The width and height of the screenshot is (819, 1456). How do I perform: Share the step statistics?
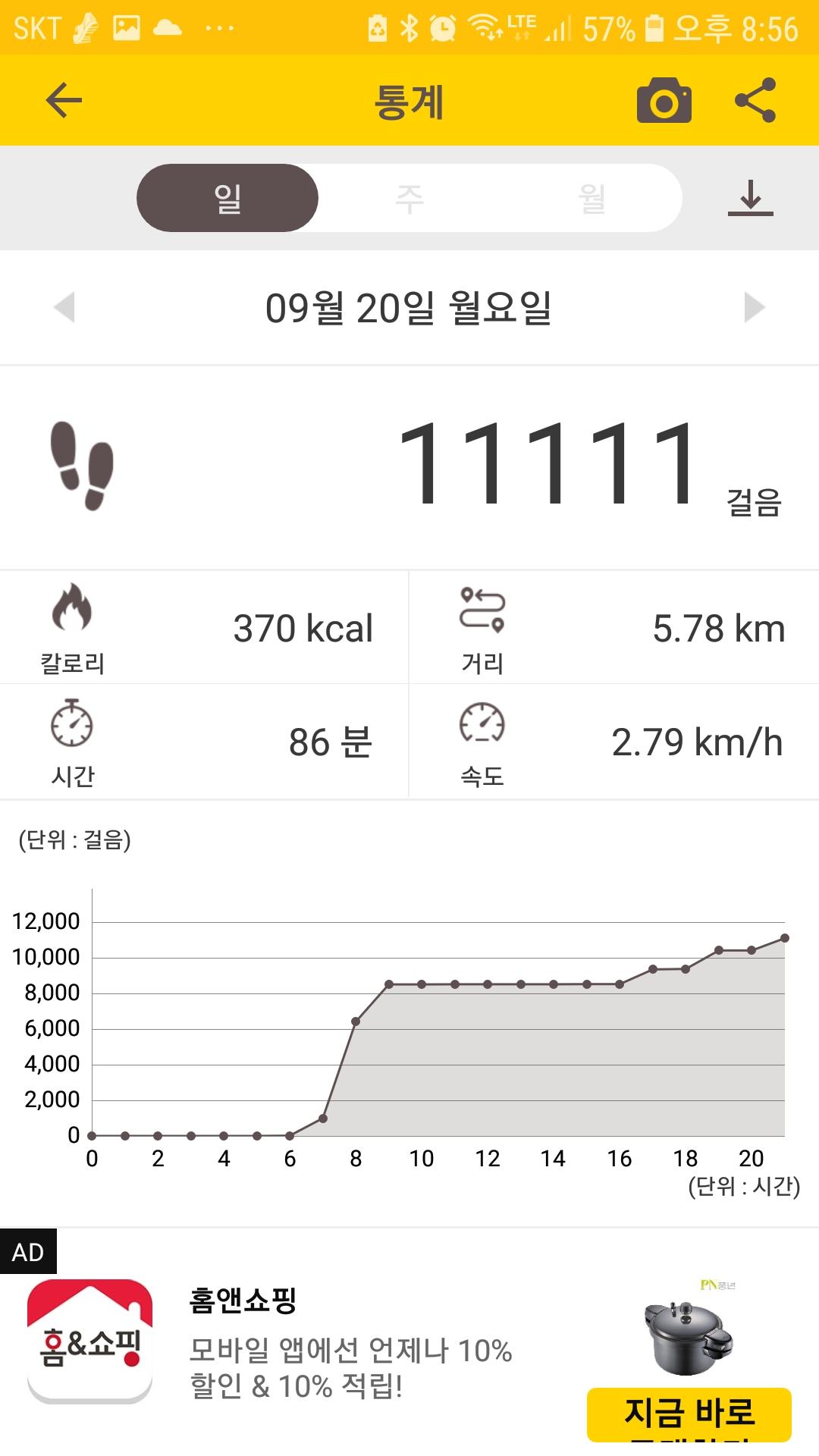click(x=755, y=101)
